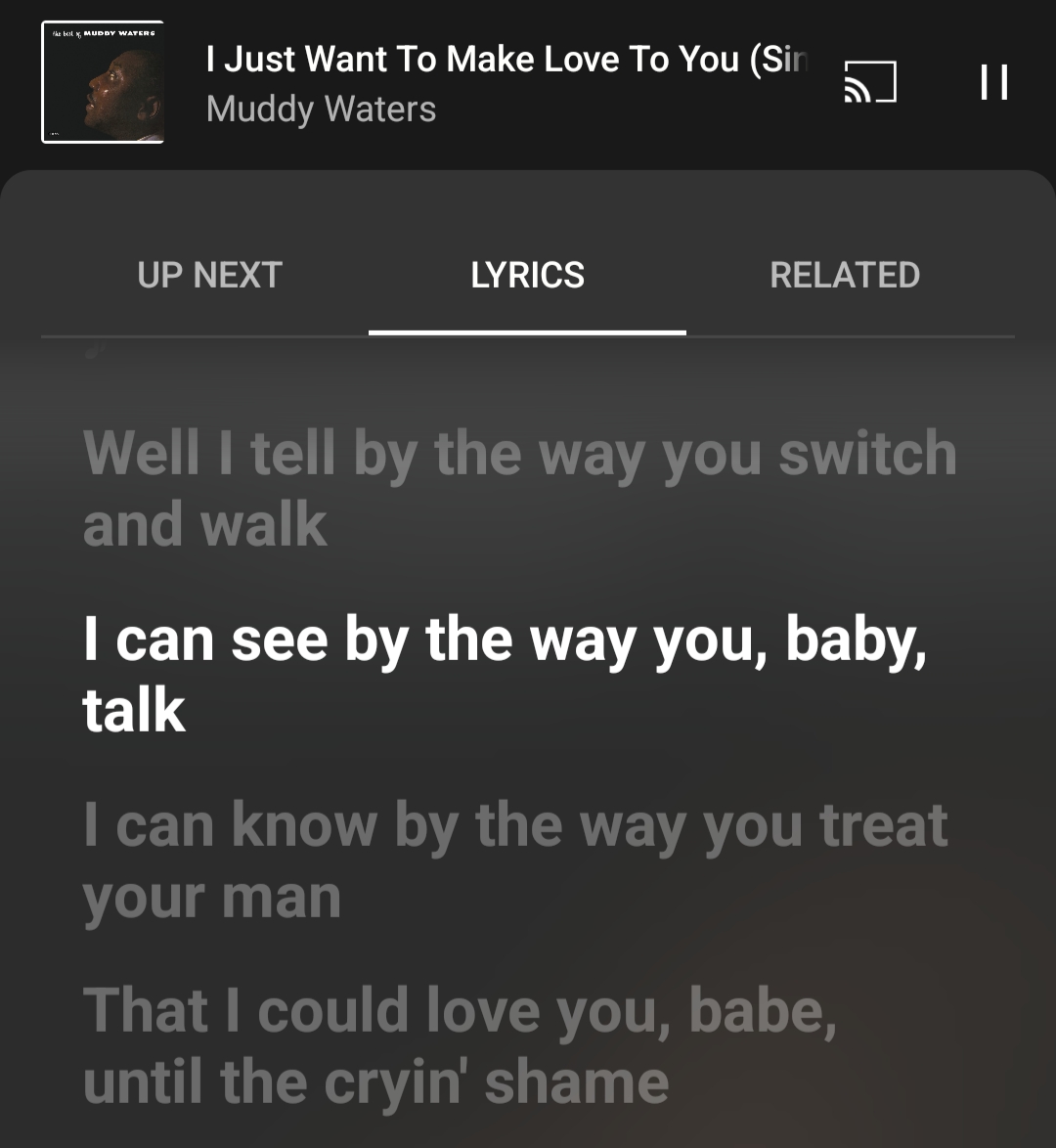Viewport: 1056px width, 1148px height.
Task: Pause the Muddy Waters song
Action: (993, 82)
